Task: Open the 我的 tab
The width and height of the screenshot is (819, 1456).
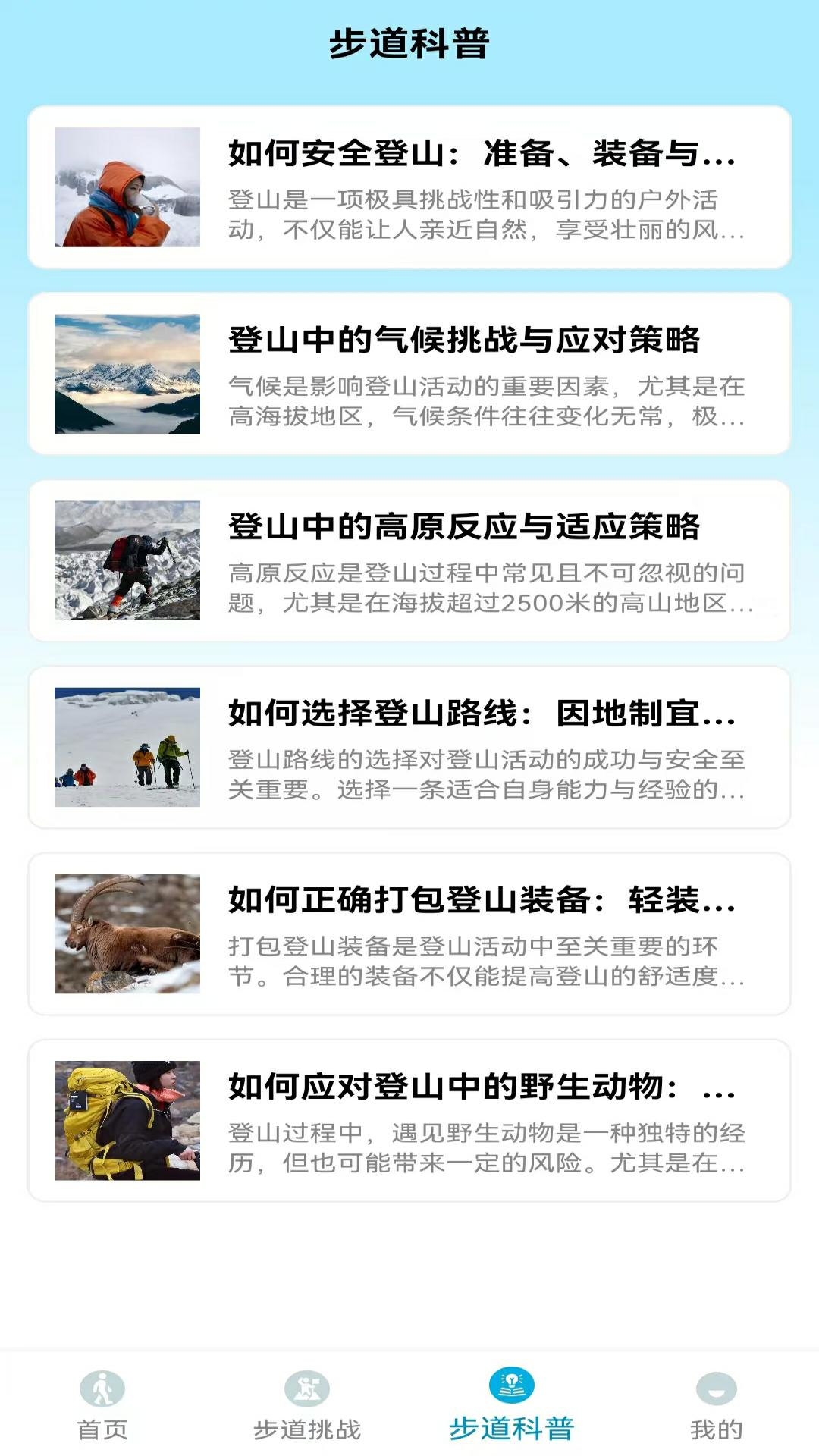Action: tap(716, 1404)
